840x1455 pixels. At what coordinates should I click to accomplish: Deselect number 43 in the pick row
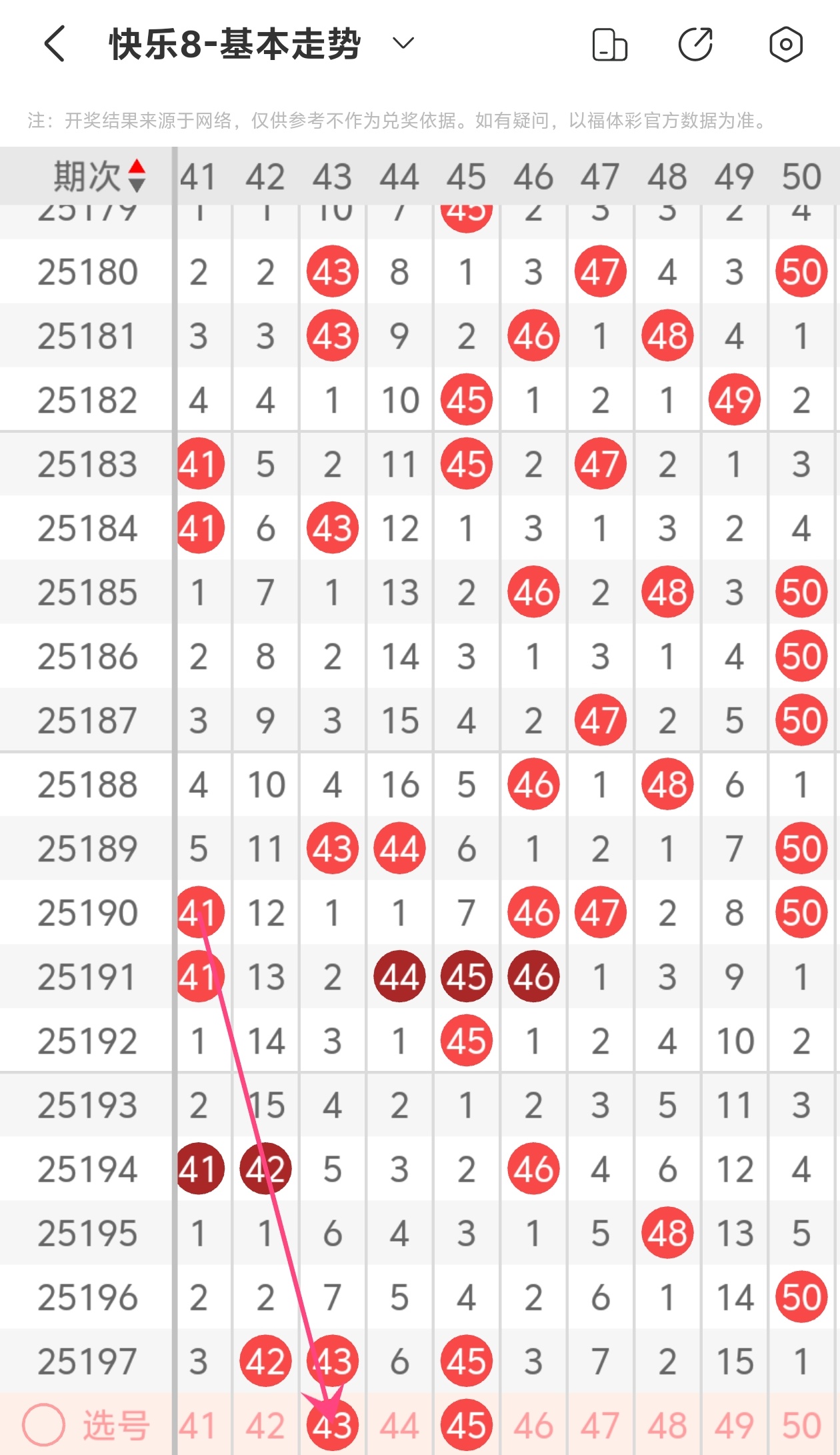coord(333,1426)
